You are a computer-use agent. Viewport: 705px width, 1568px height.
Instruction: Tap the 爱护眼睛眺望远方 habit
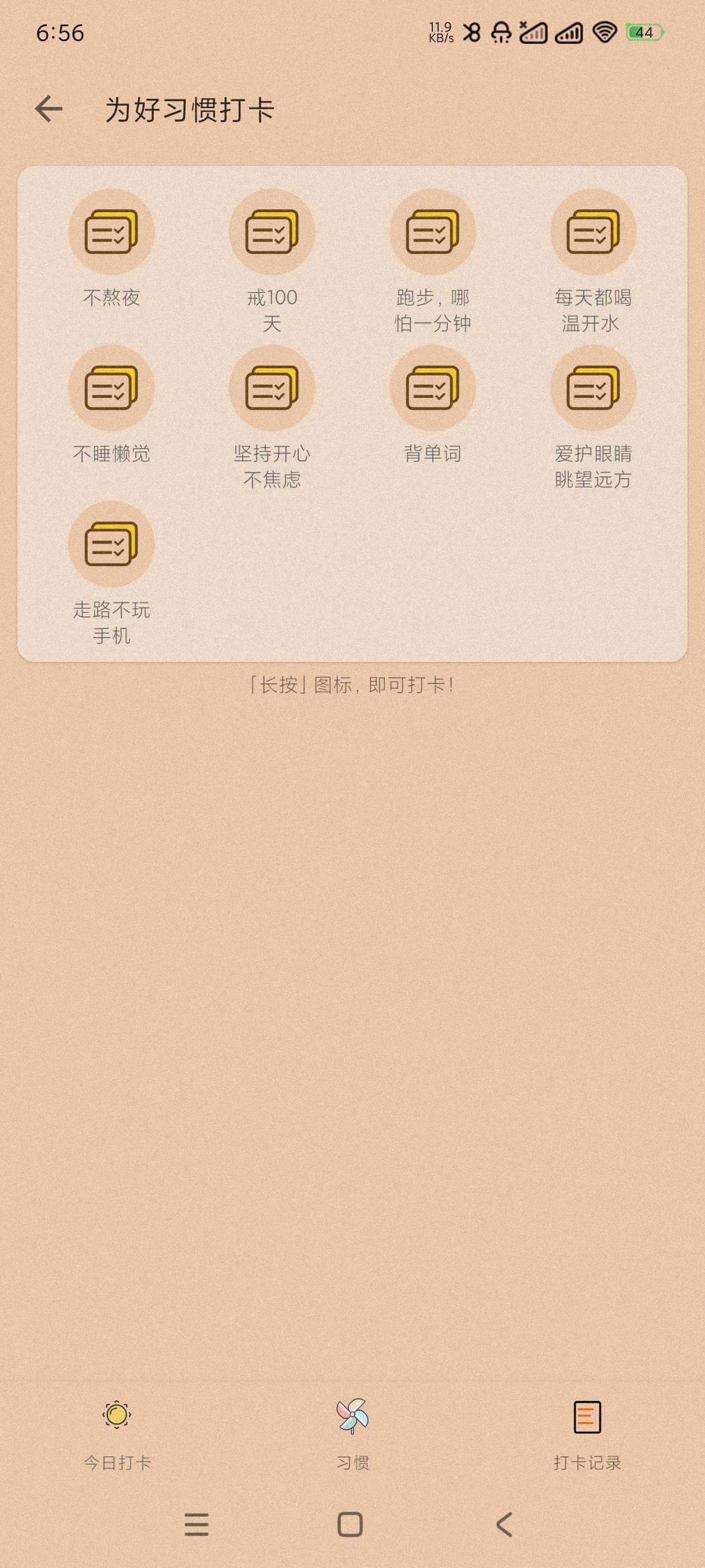pos(593,389)
